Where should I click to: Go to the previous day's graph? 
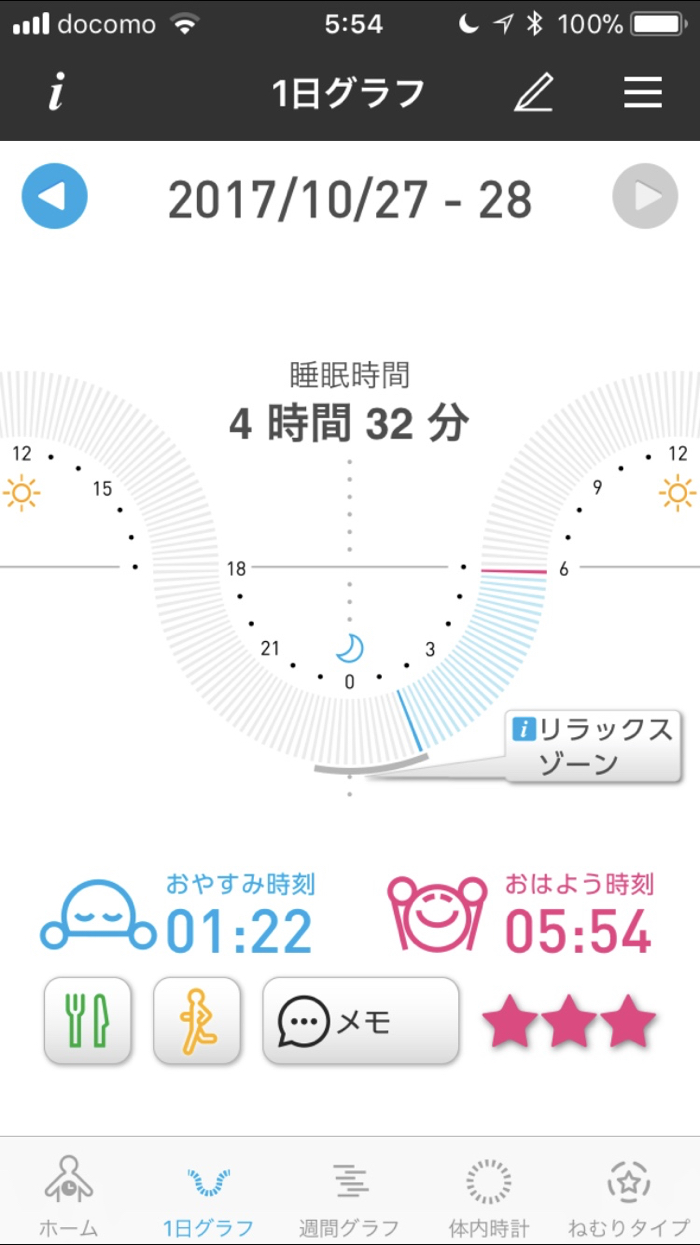(55, 196)
